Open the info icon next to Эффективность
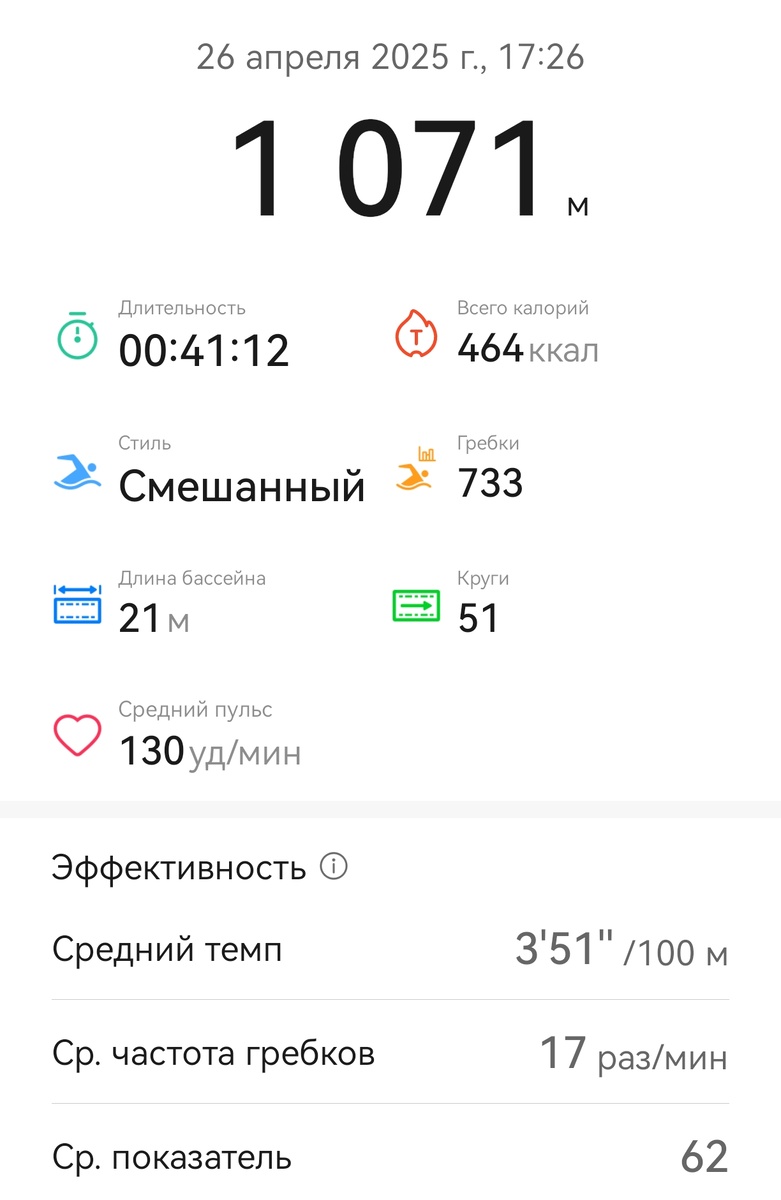The width and height of the screenshot is (781, 1200). (x=333, y=866)
